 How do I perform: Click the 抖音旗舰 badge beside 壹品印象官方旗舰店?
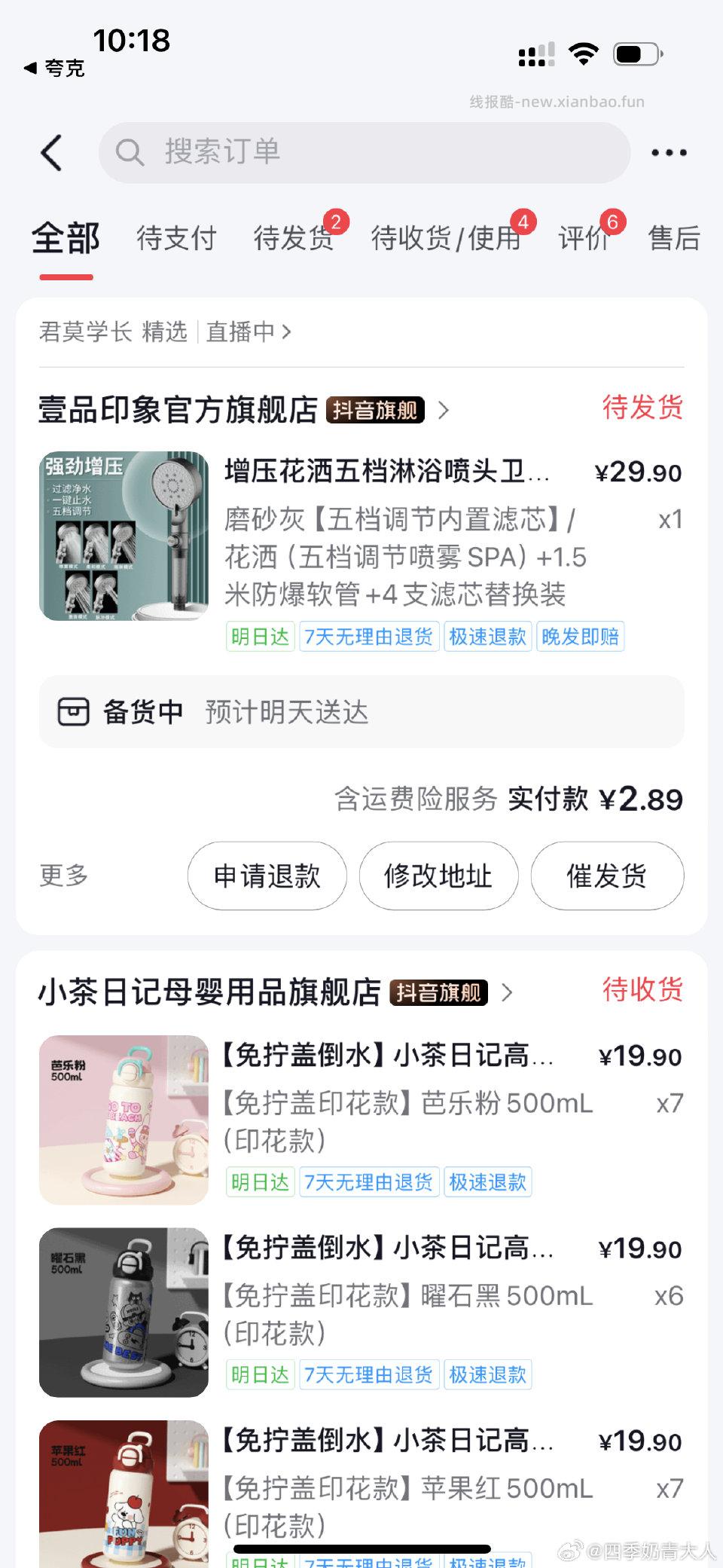pyautogui.click(x=374, y=411)
